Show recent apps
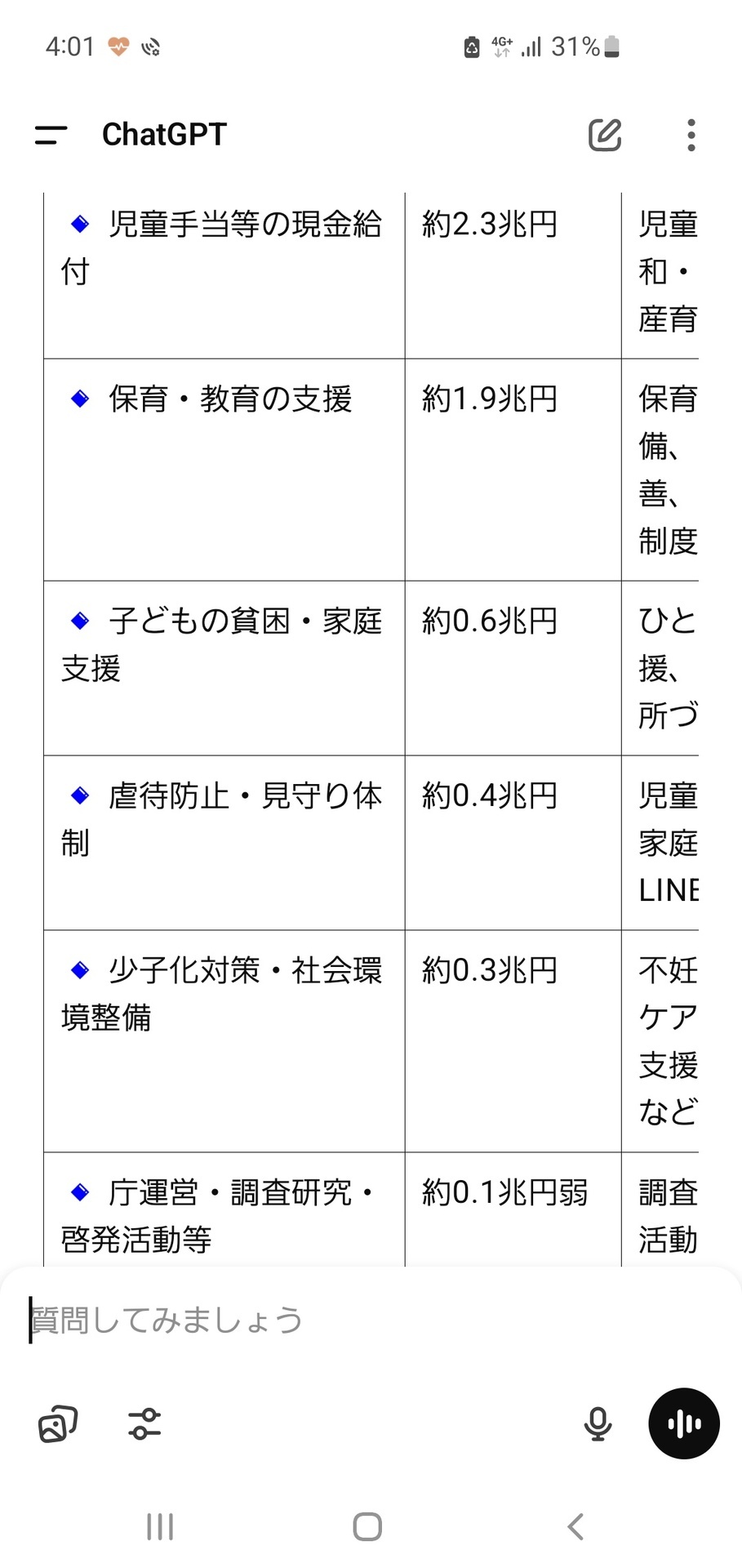The image size is (742, 1568). [160, 1526]
